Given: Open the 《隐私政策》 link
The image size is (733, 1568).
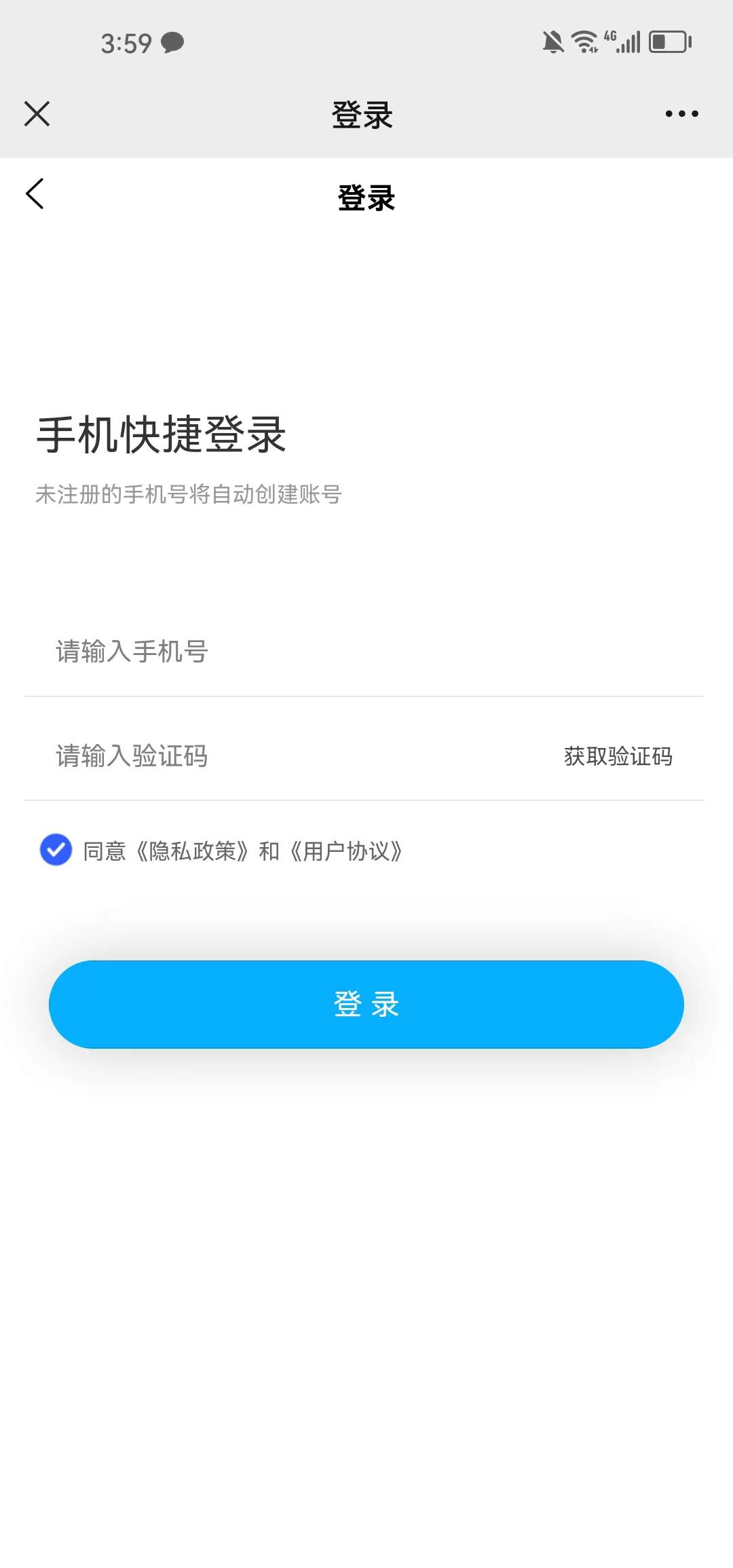Looking at the screenshot, I should coord(193,851).
